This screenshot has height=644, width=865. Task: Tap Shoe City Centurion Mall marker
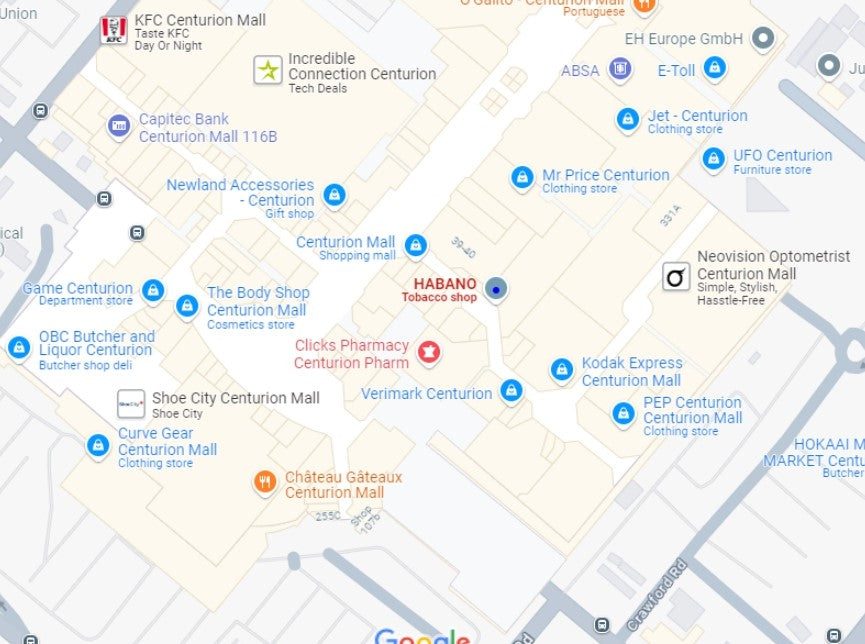click(131, 404)
